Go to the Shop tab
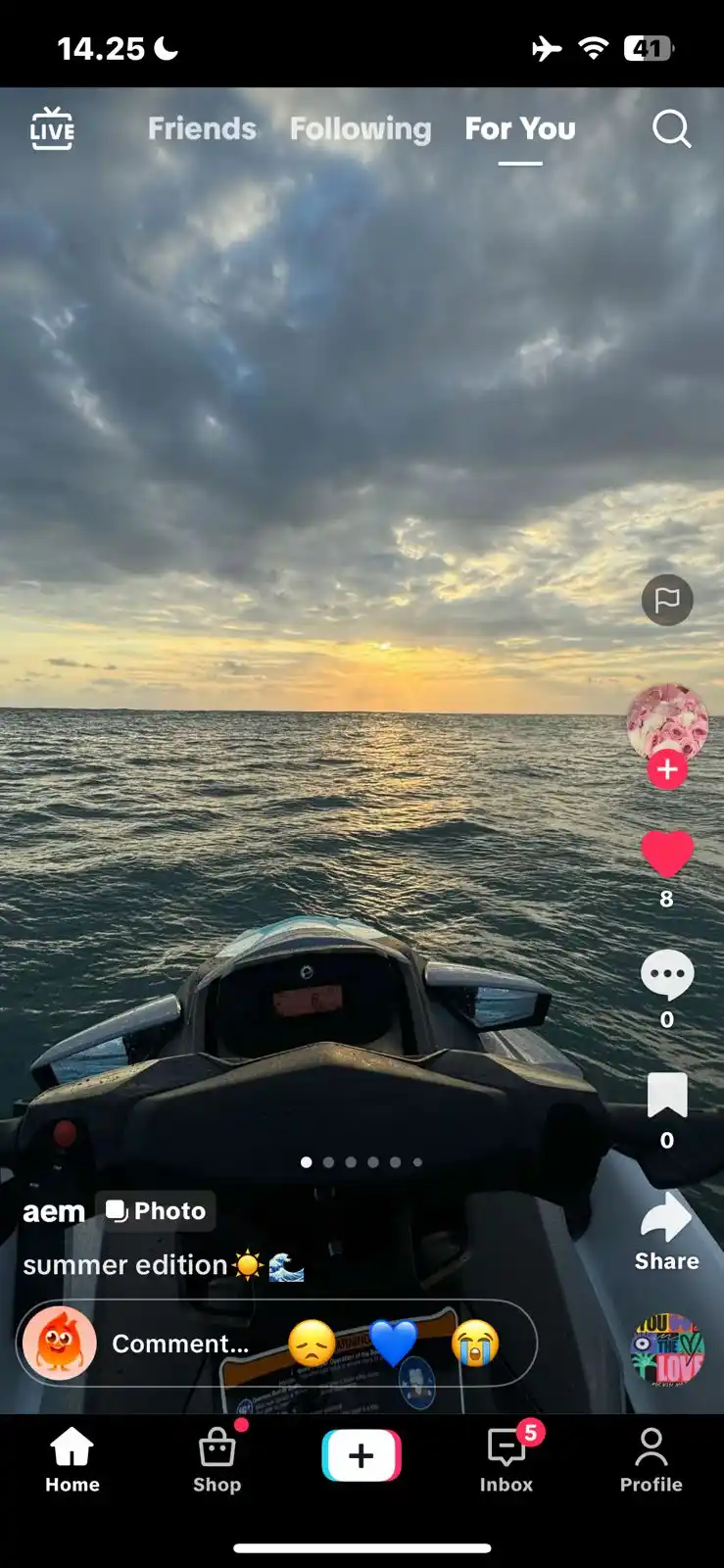724x1568 pixels. click(x=217, y=1459)
